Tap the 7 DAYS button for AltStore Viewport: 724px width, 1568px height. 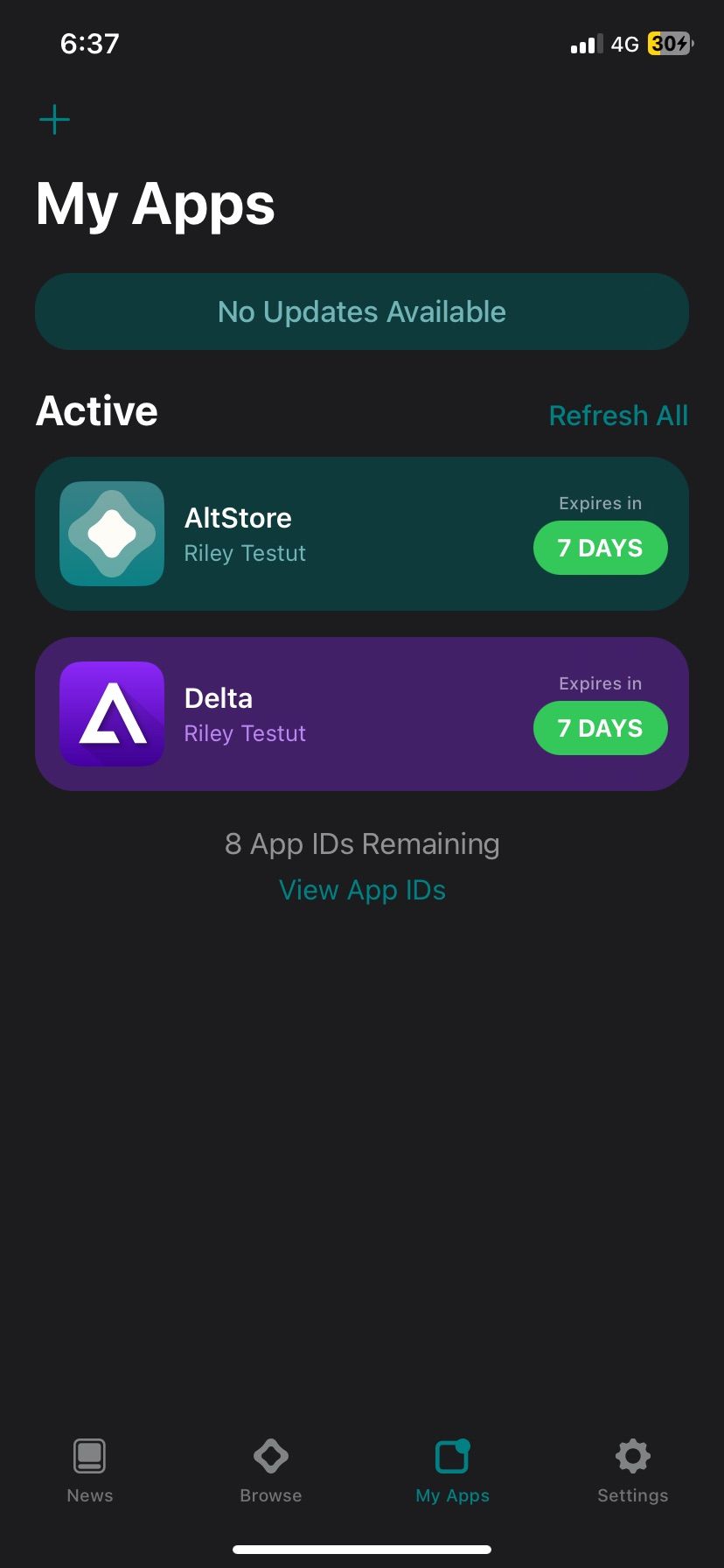tap(600, 548)
